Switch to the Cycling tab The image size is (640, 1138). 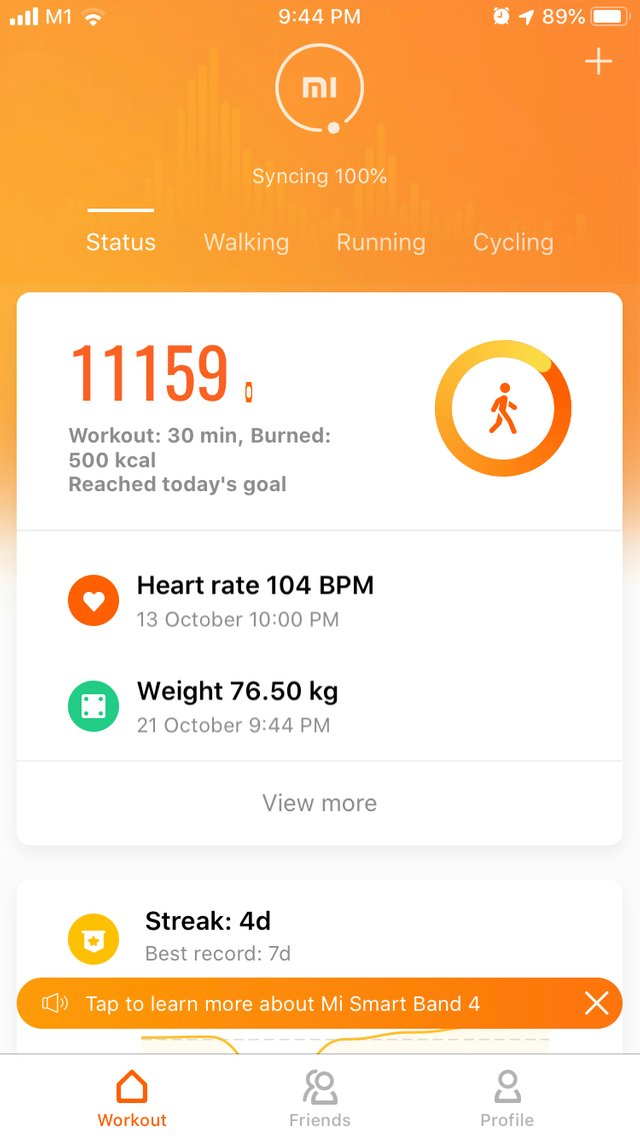point(513,242)
